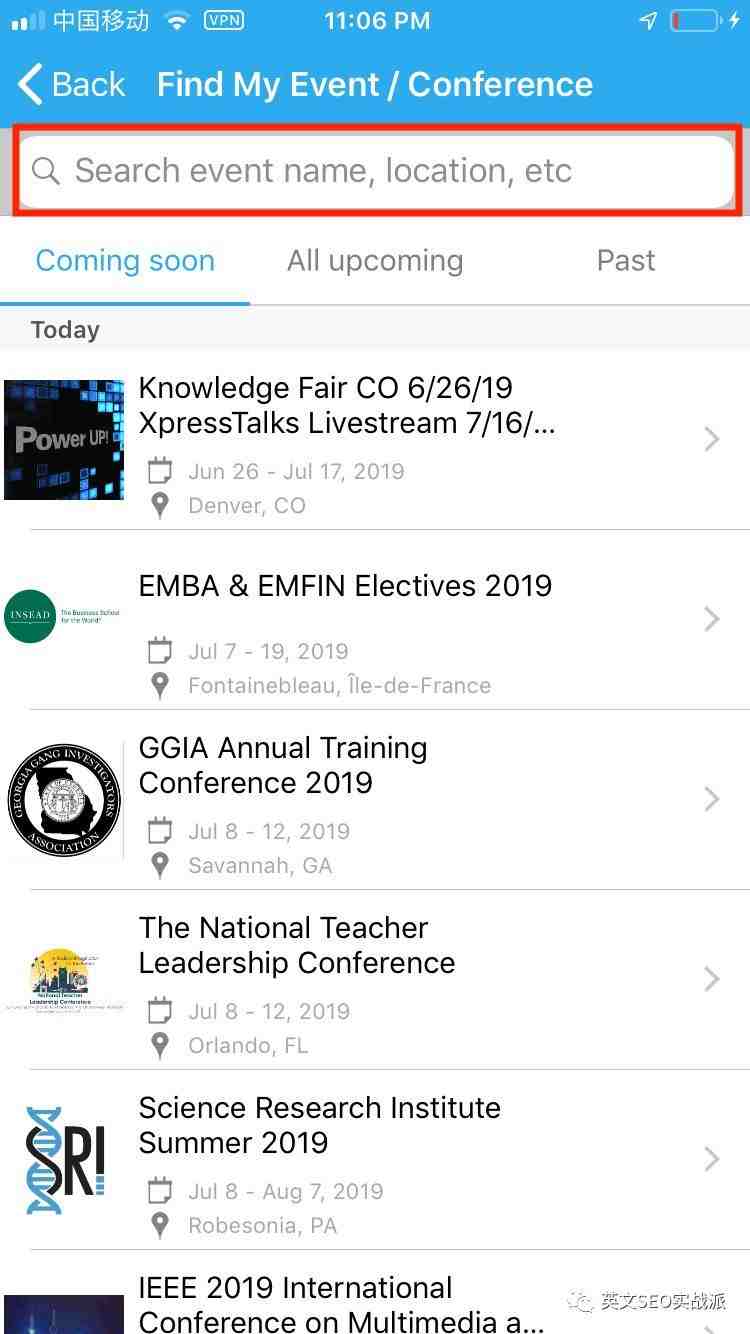Open EMBA & EMFIN Electives 2019

[375, 620]
